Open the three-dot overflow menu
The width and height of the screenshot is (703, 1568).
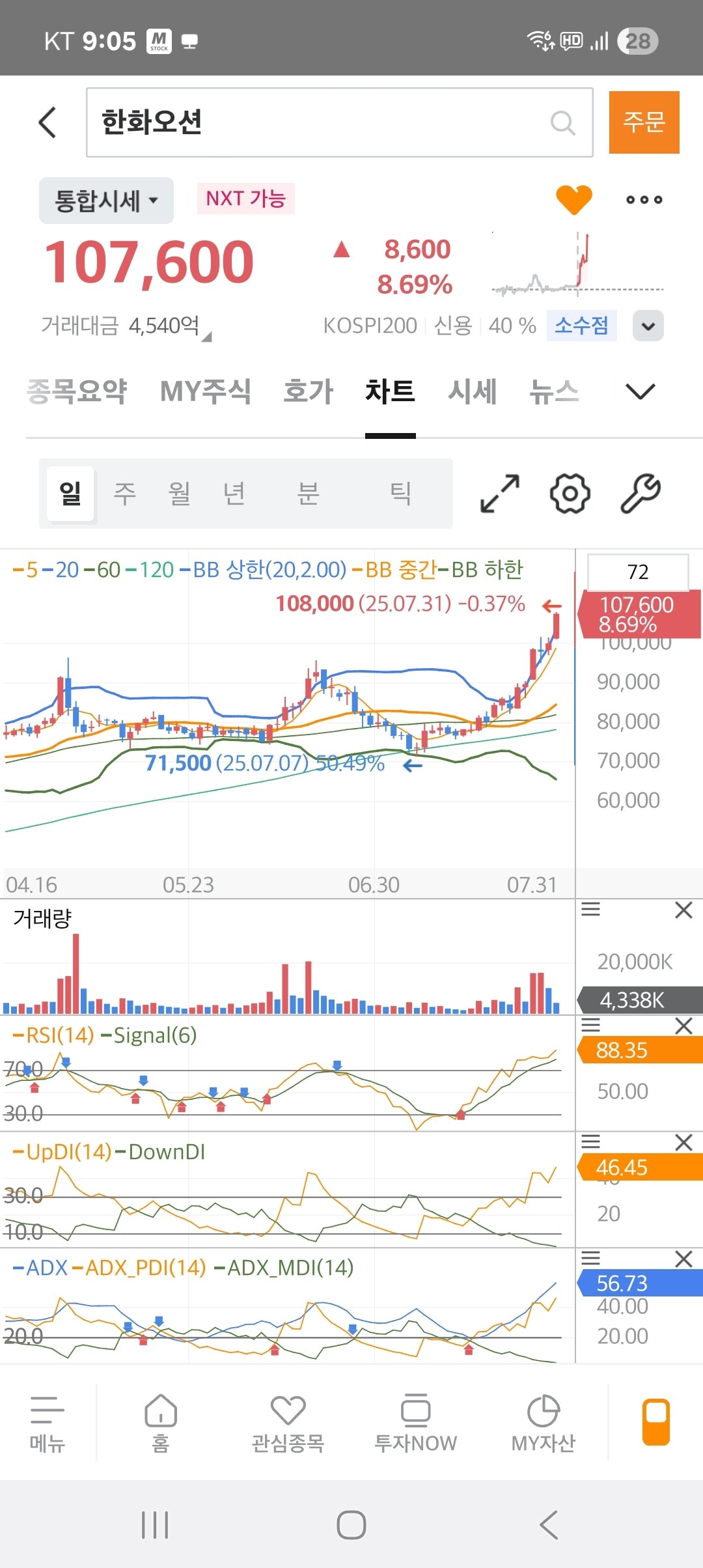tap(644, 200)
